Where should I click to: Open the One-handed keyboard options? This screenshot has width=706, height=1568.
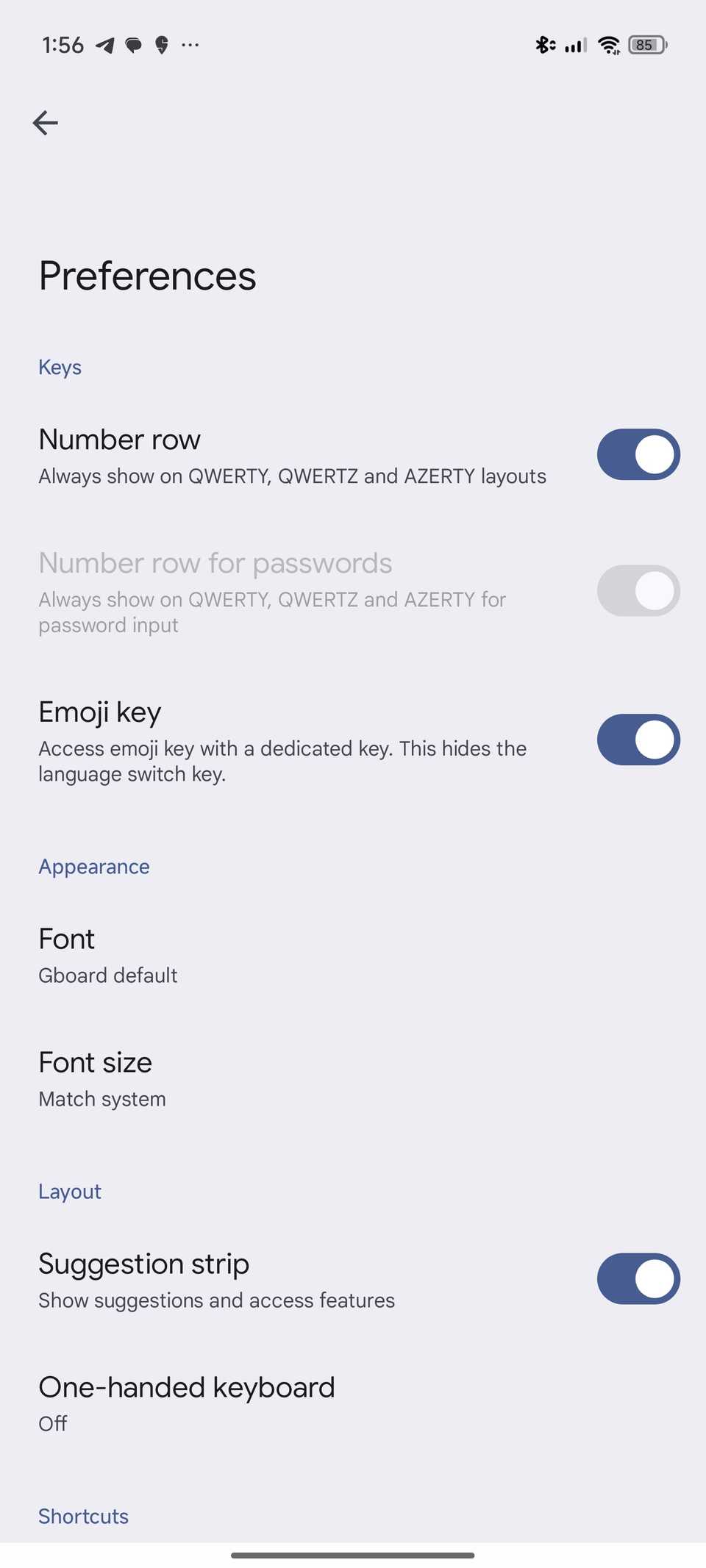[294, 1403]
